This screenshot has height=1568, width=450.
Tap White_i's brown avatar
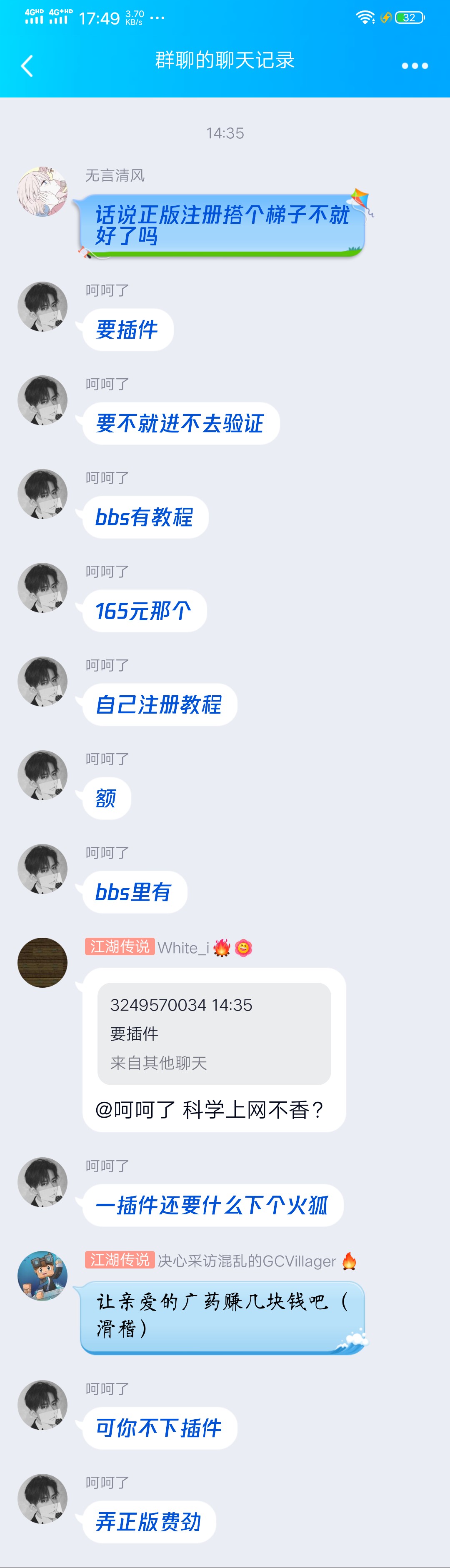pos(42,962)
